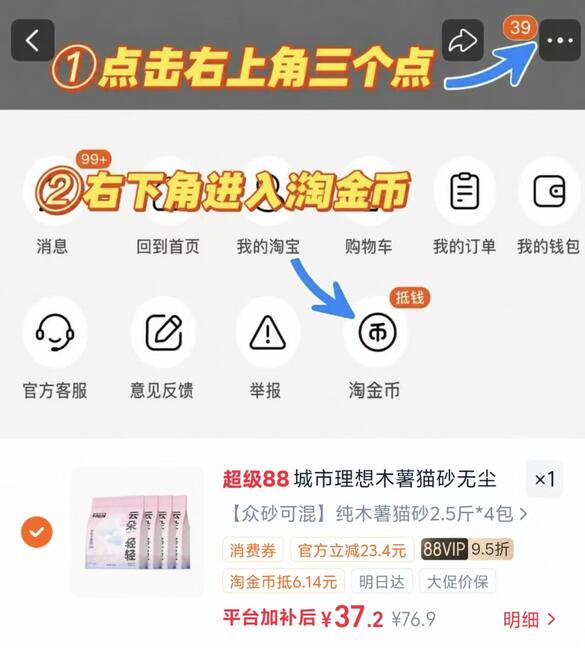View price 明细 details
The height and width of the screenshot is (648, 585).
[529, 619]
